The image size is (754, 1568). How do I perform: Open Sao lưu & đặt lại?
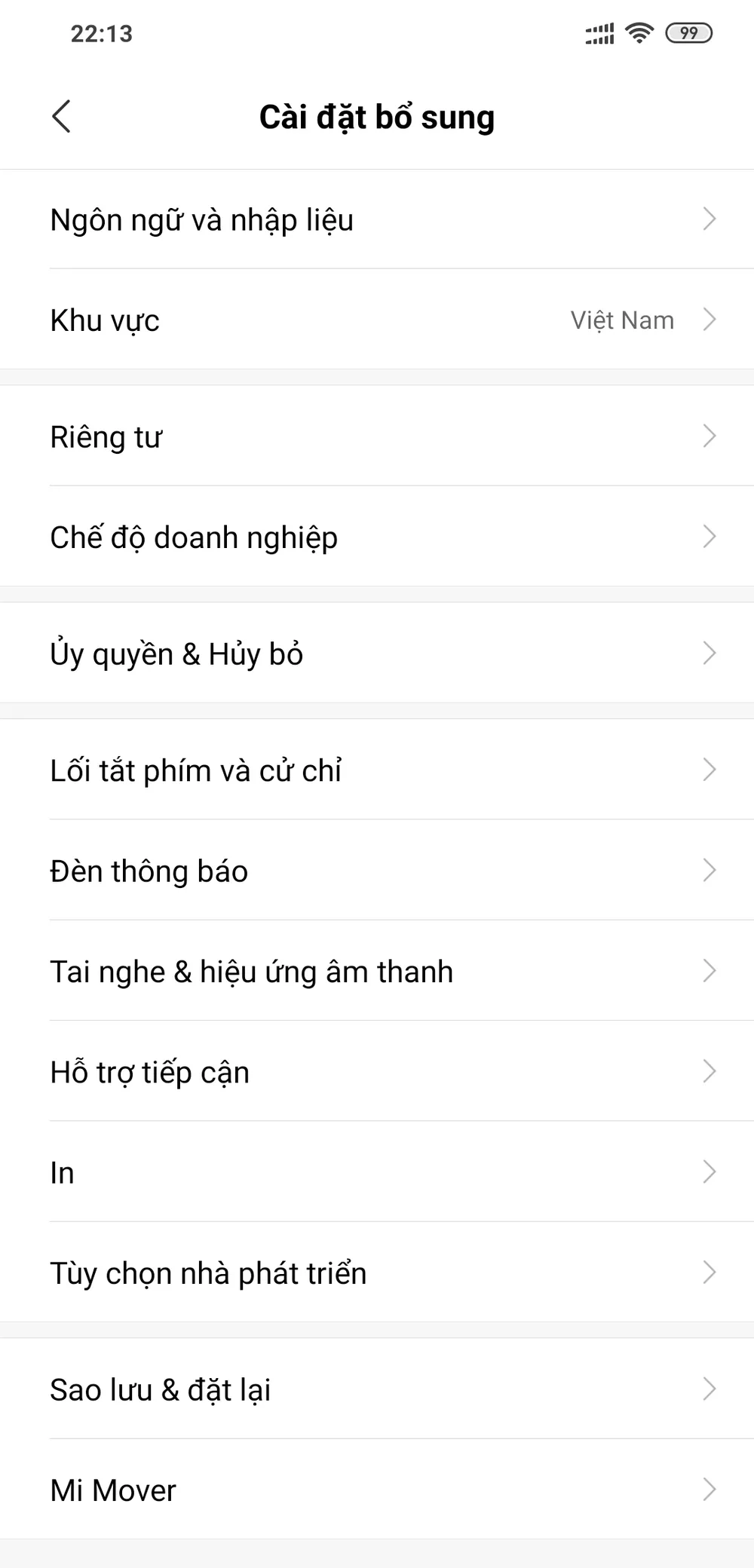pos(377,1389)
